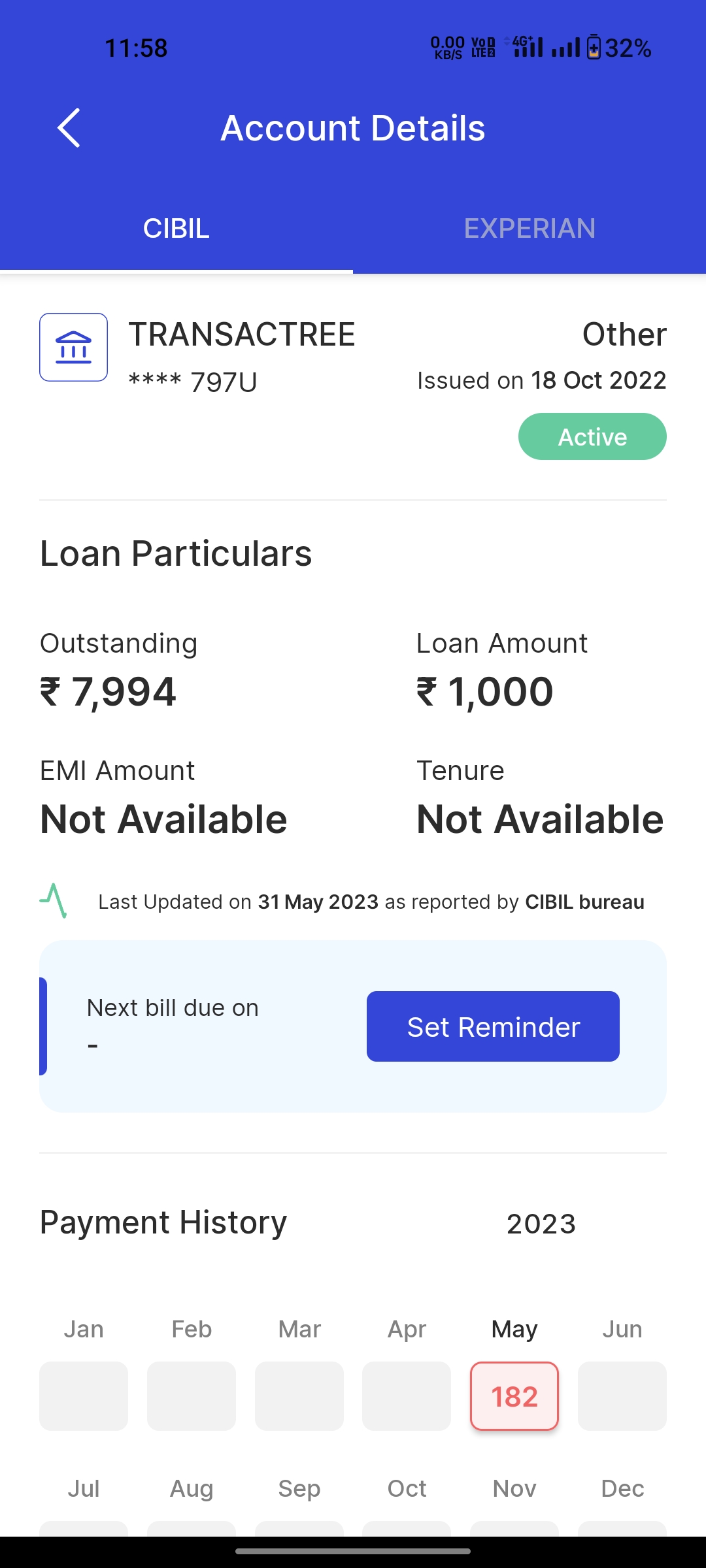Open the 2023 payment history year selector

pyautogui.click(x=541, y=1224)
